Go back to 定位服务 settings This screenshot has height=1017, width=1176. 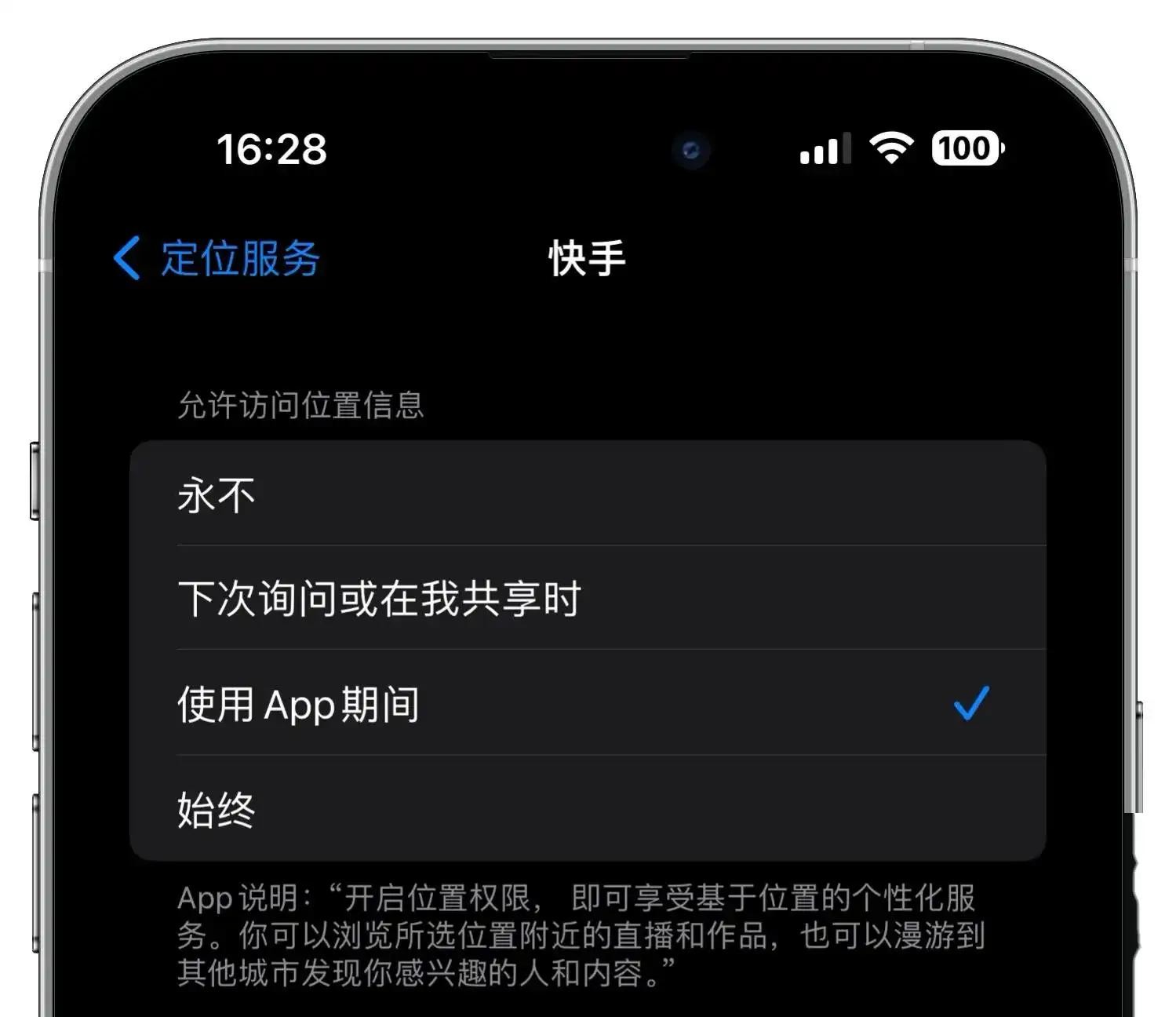point(217,258)
